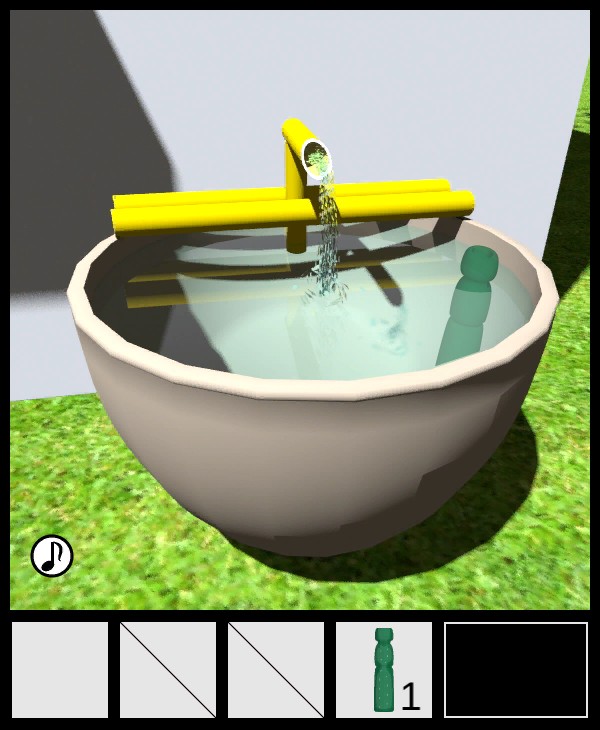Select the green bottle inventory item

coord(384,670)
